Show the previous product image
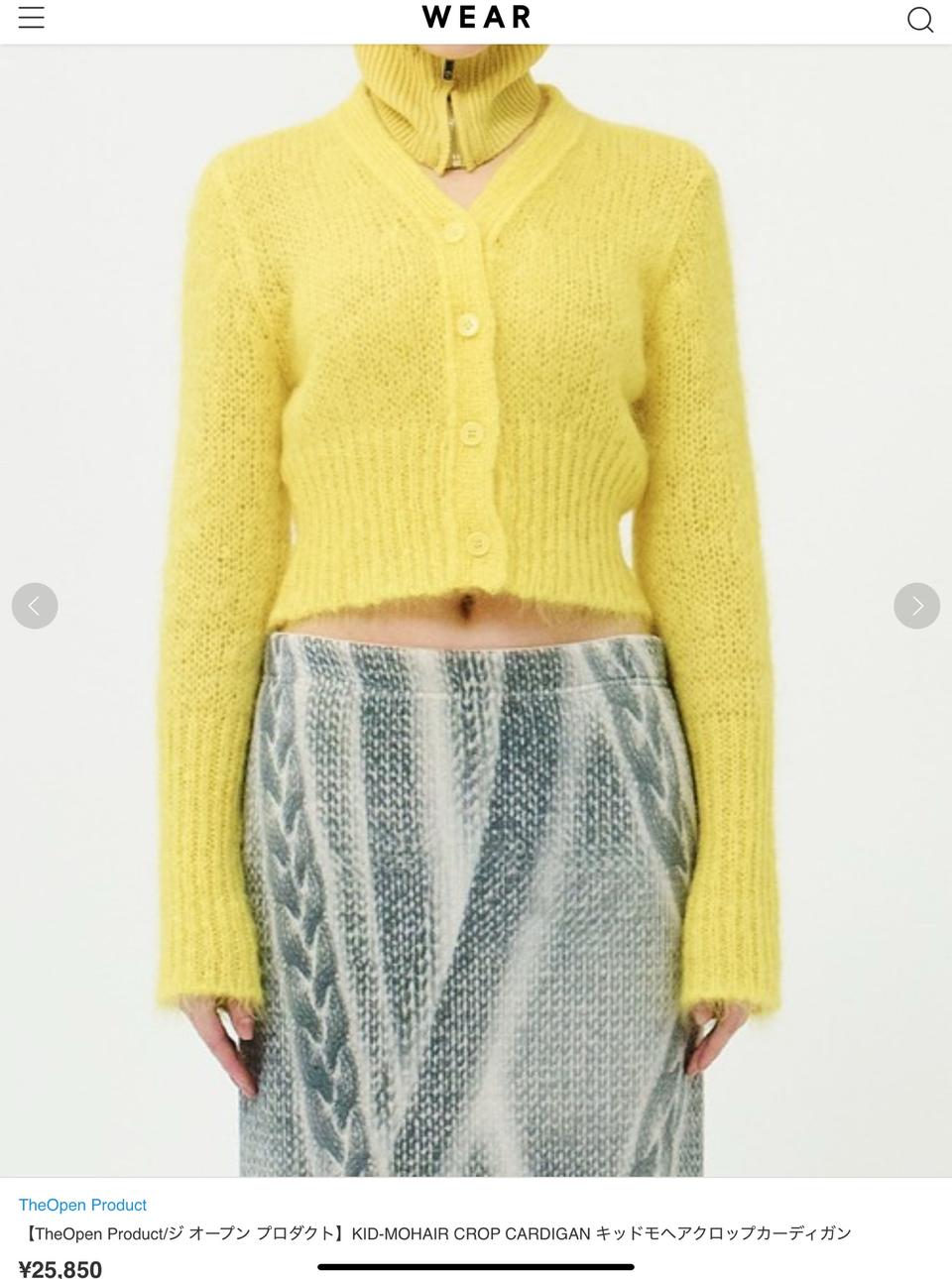Image resolution: width=952 pixels, height=1279 pixels. pos(35,606)
